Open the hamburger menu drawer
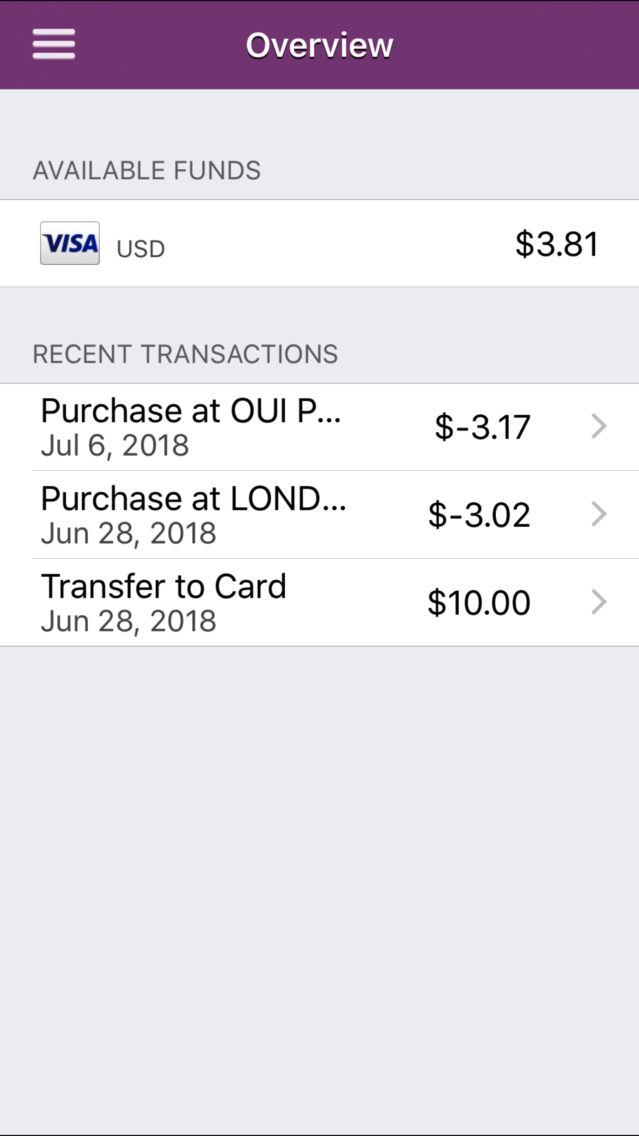 coord(54,44)
